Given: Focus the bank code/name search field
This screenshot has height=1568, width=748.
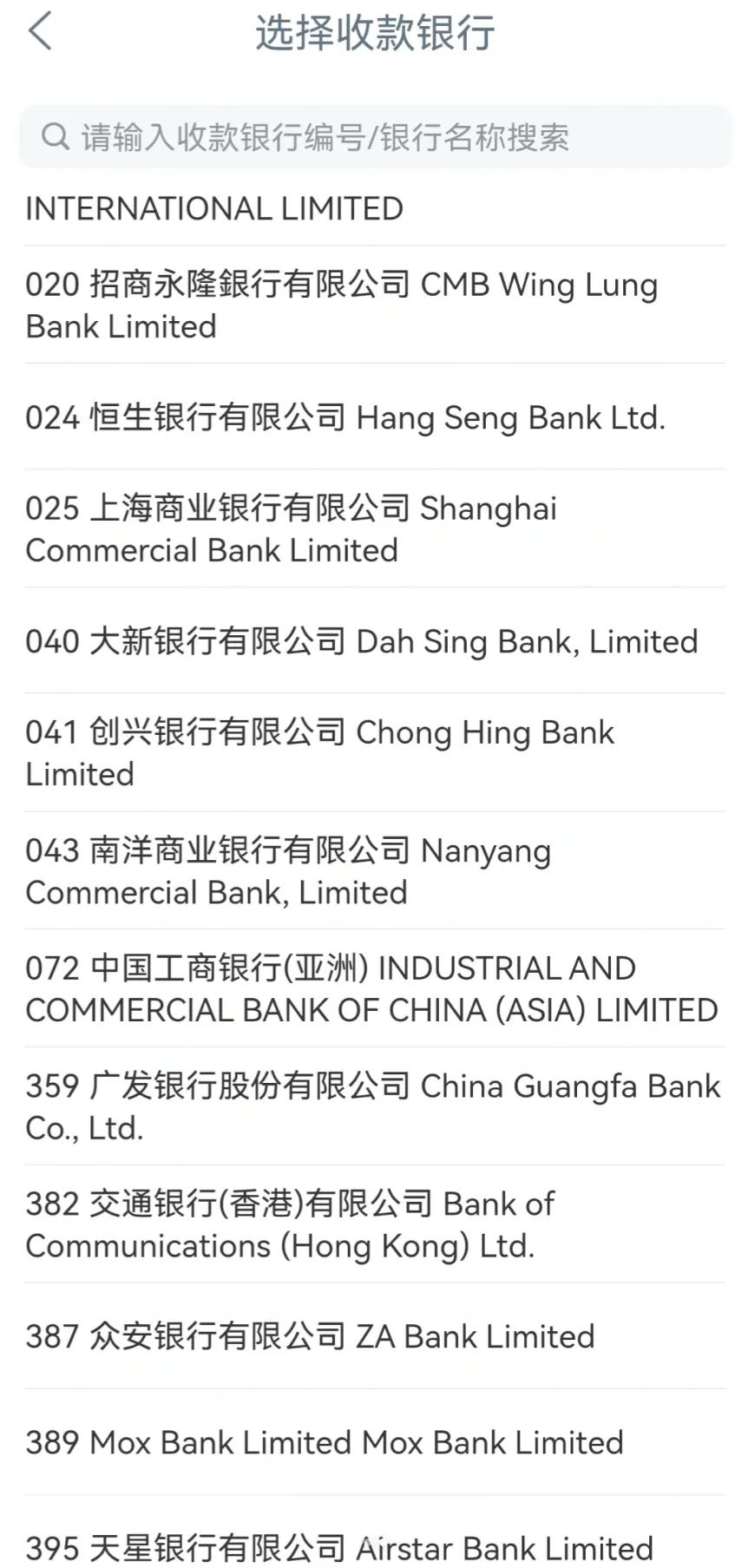Looking at the screenshot, I should pos(374,137).
